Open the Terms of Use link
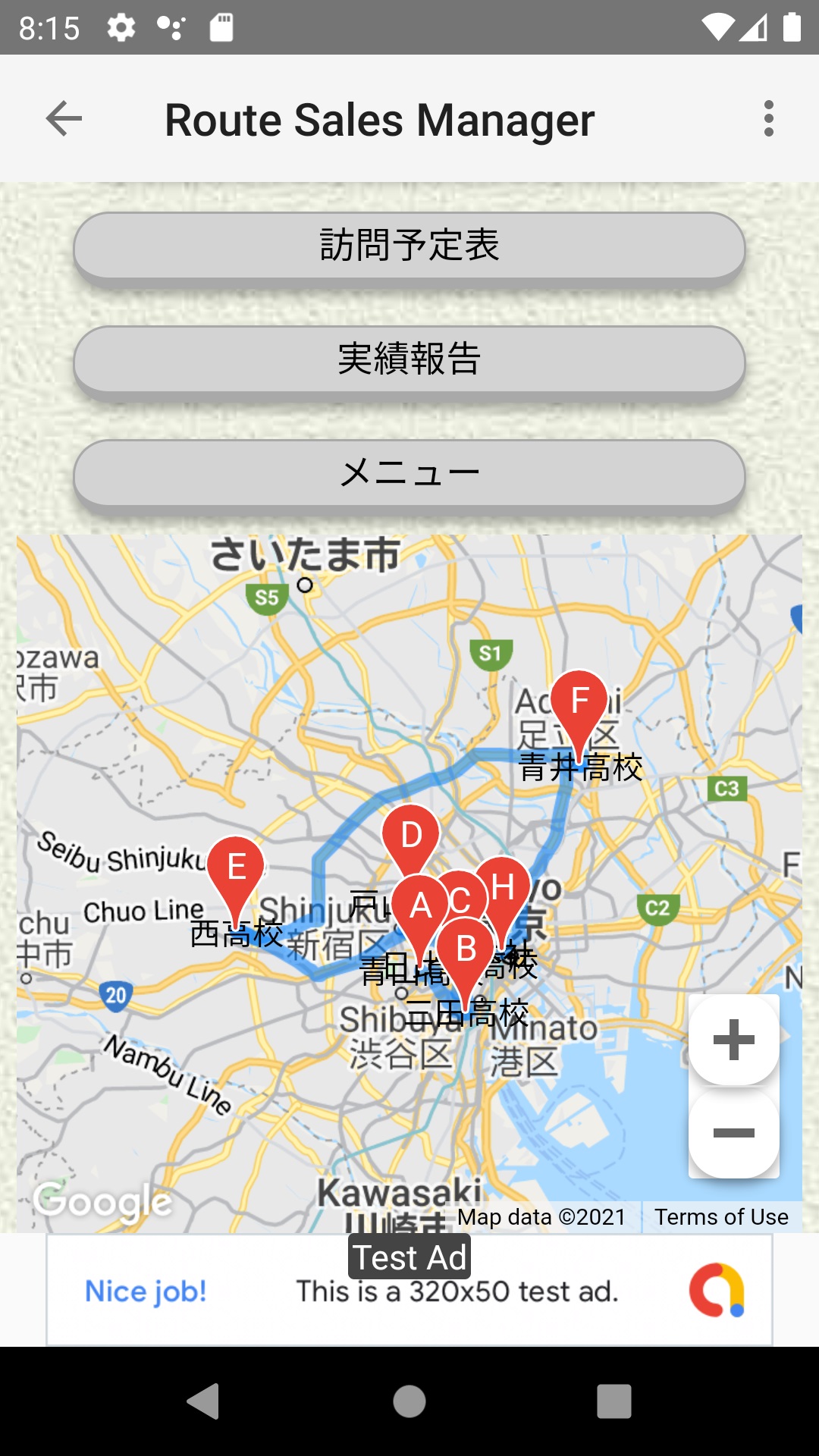This screenshot has height=1456, width=819. tap(721, 1217)
